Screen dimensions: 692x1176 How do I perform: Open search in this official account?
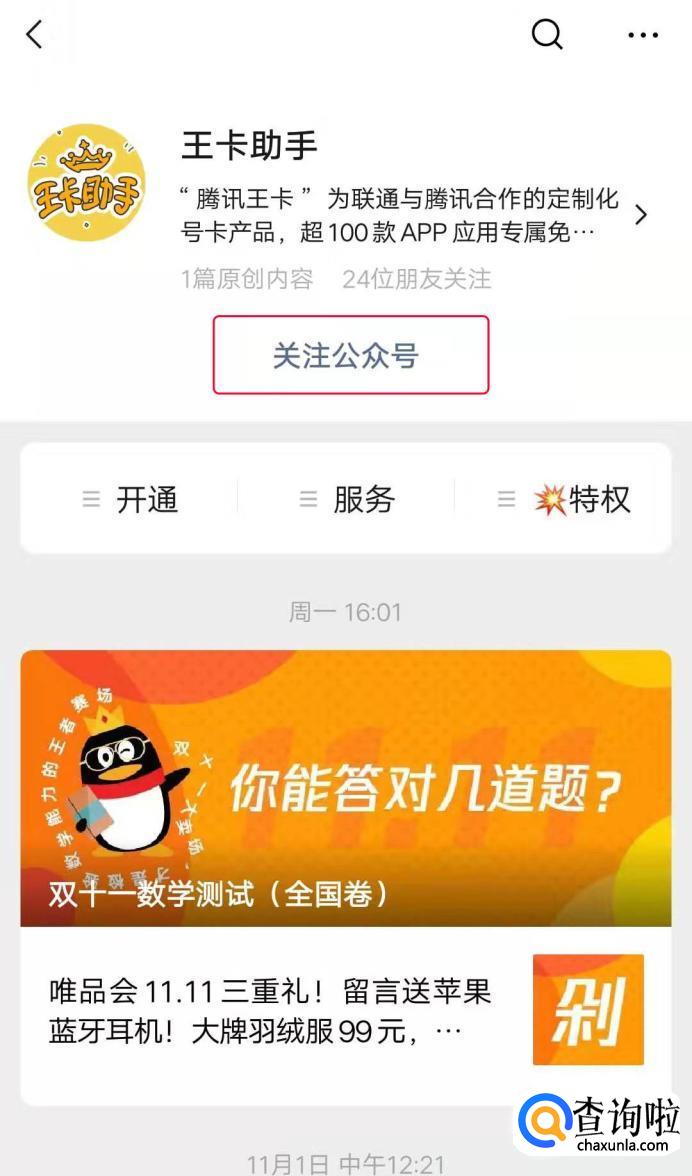point(547,35)
